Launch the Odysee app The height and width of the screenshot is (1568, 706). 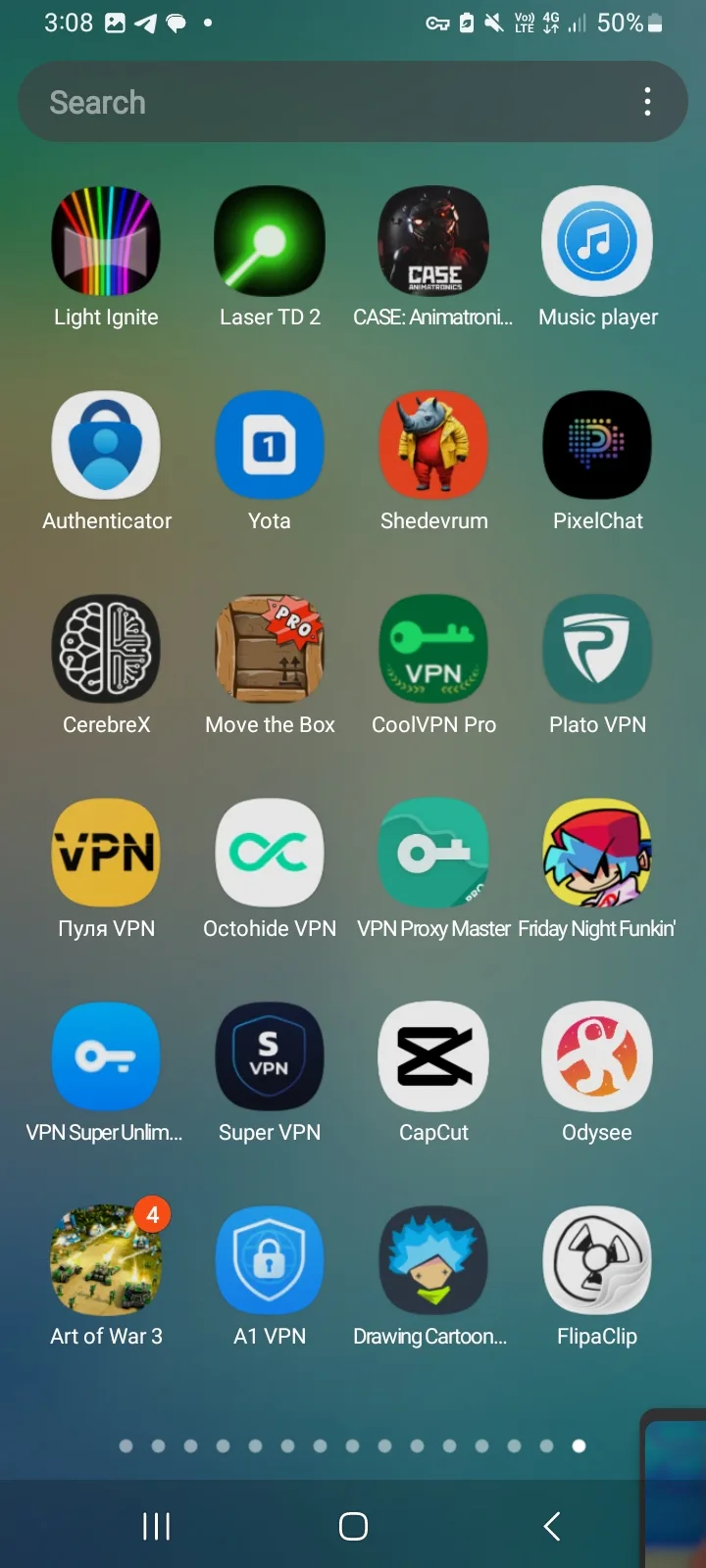597,1056
